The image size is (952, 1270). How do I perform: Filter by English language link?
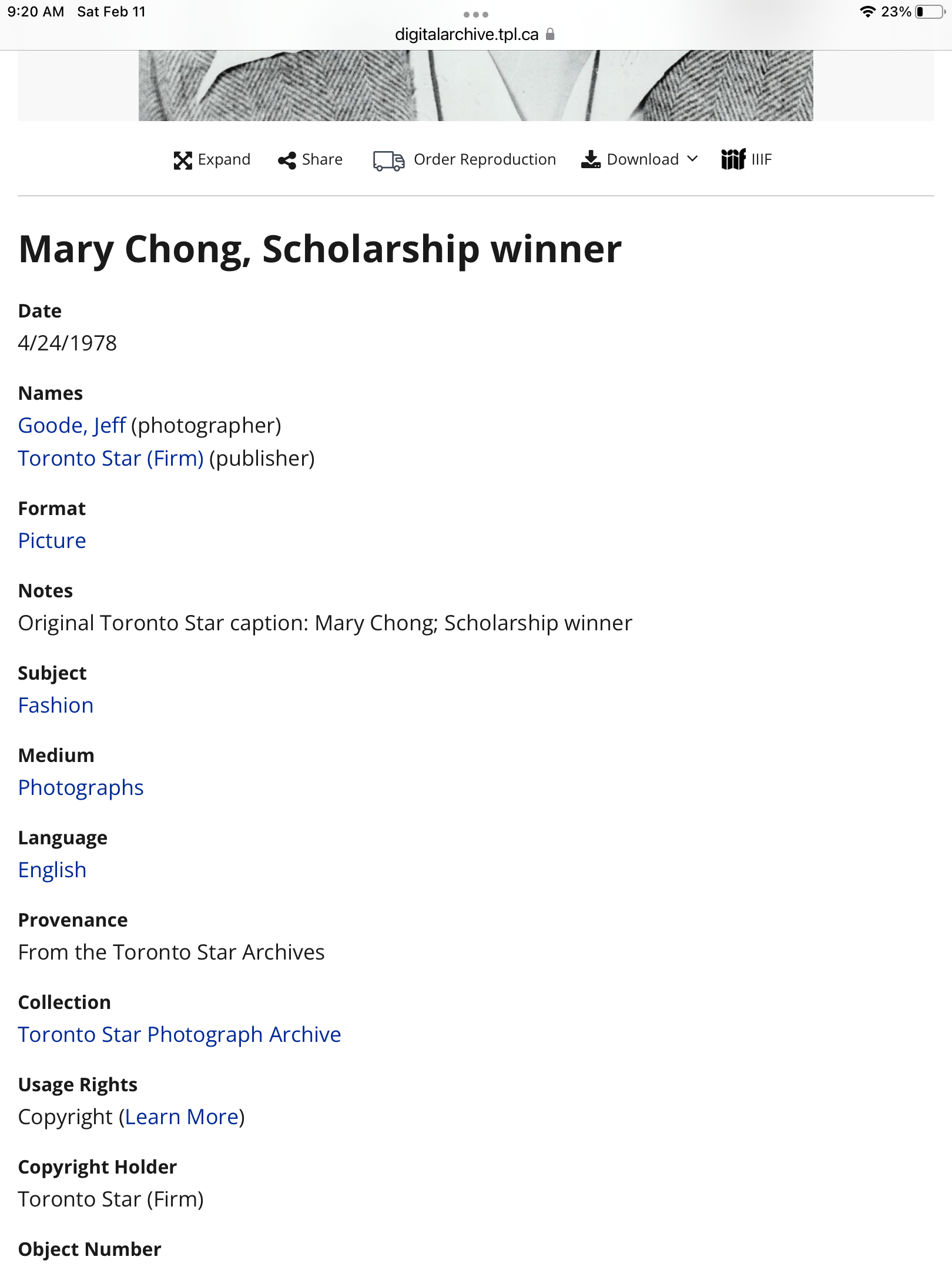tap(52, 870)
